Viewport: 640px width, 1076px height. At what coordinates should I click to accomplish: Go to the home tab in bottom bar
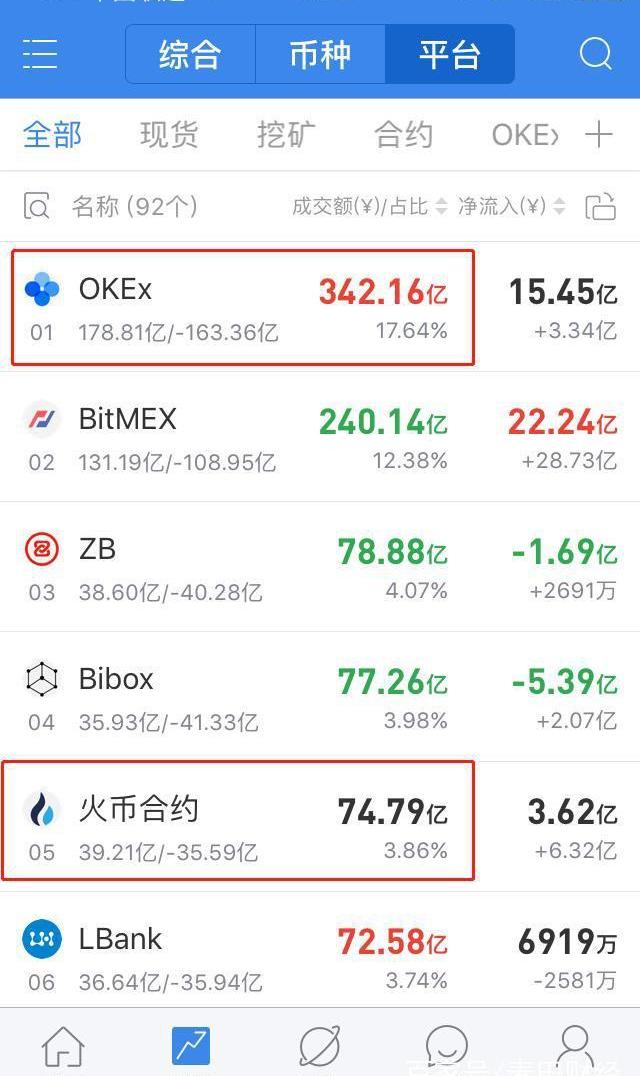point(63,1048)
